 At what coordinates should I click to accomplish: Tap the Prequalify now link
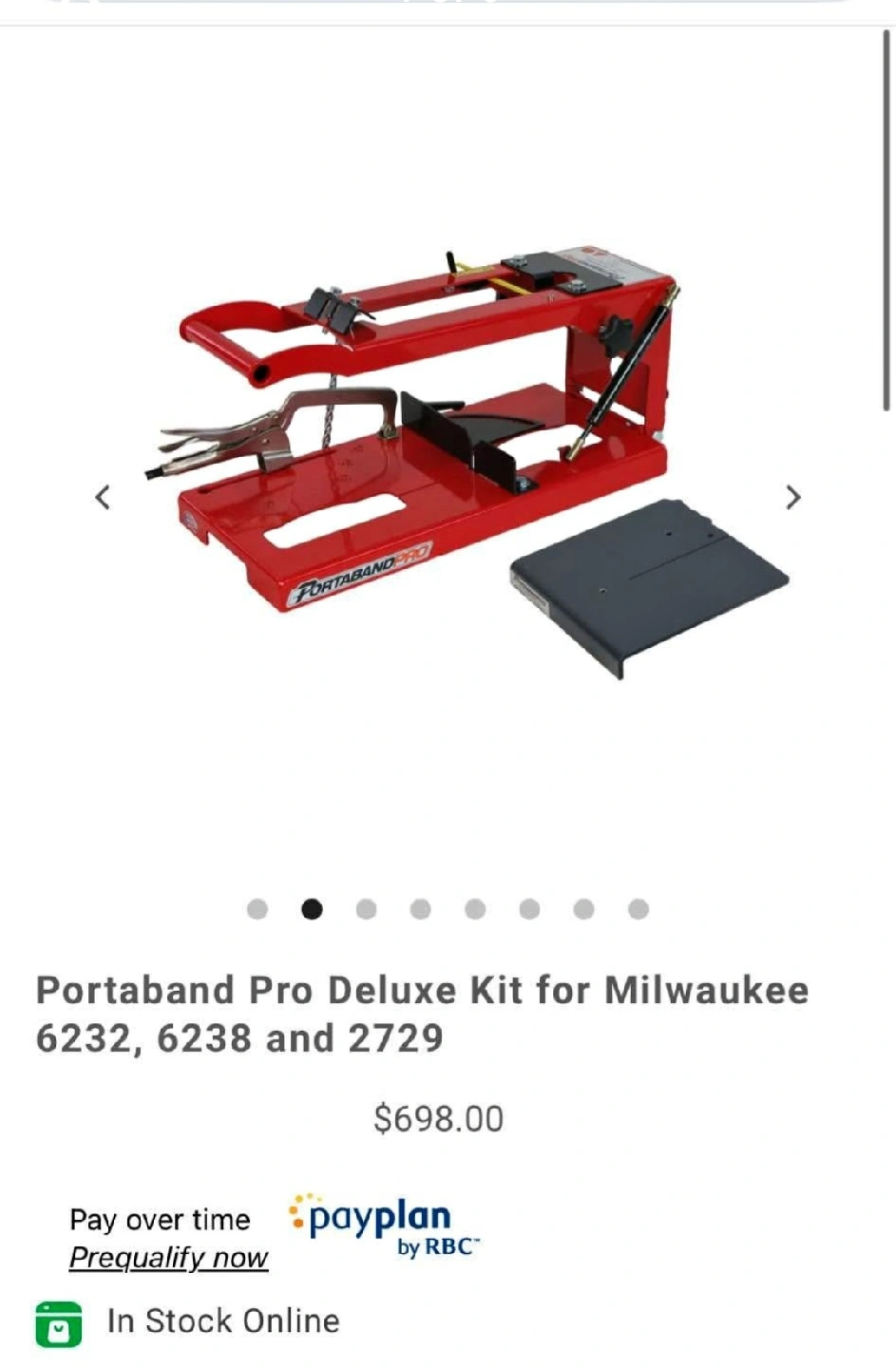(168, 1258)
